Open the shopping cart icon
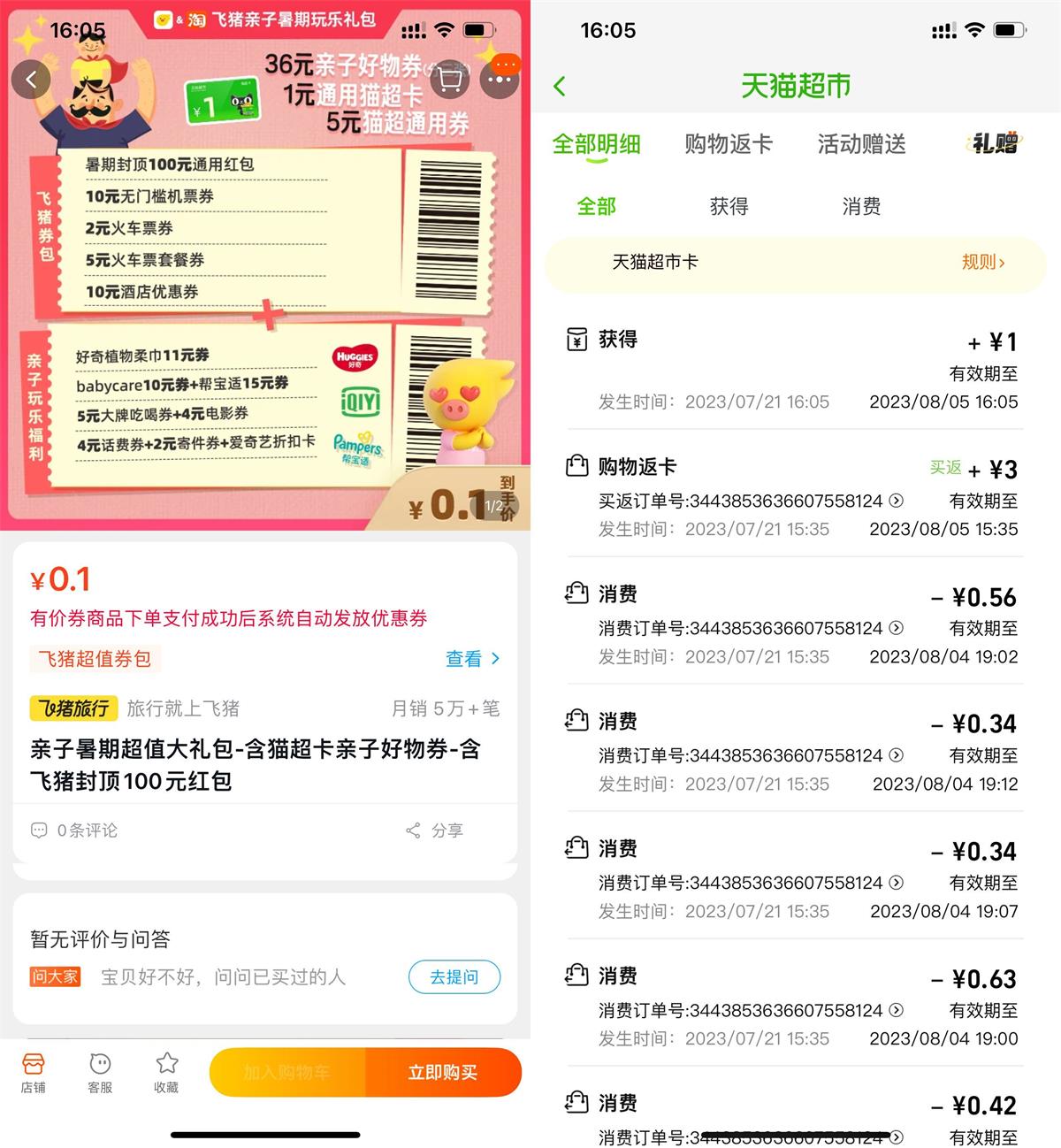Image resolution: width=1061 pixels, height=1148 pixels. (450, 80)
